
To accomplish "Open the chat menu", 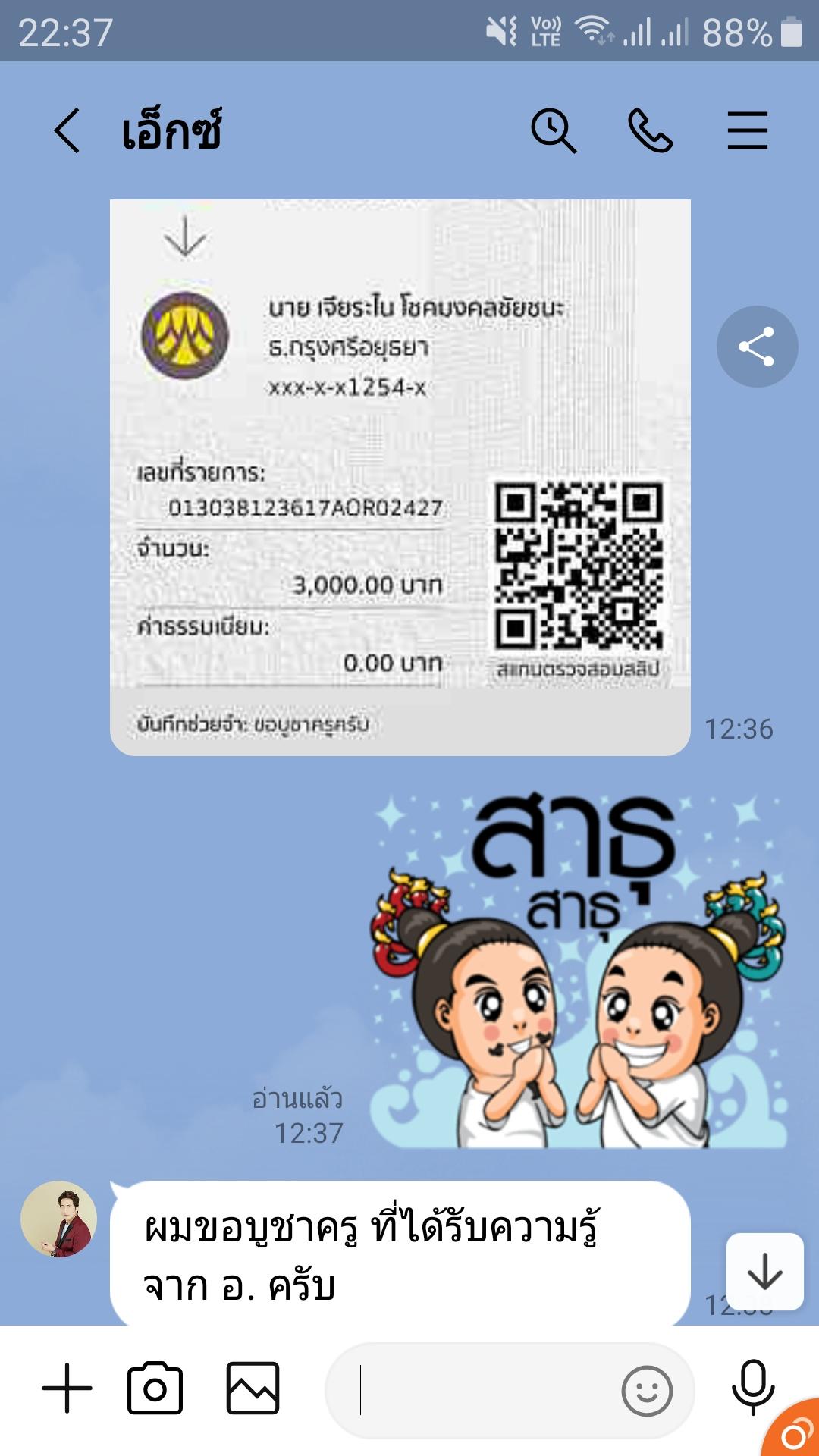I will click(747, 130).
